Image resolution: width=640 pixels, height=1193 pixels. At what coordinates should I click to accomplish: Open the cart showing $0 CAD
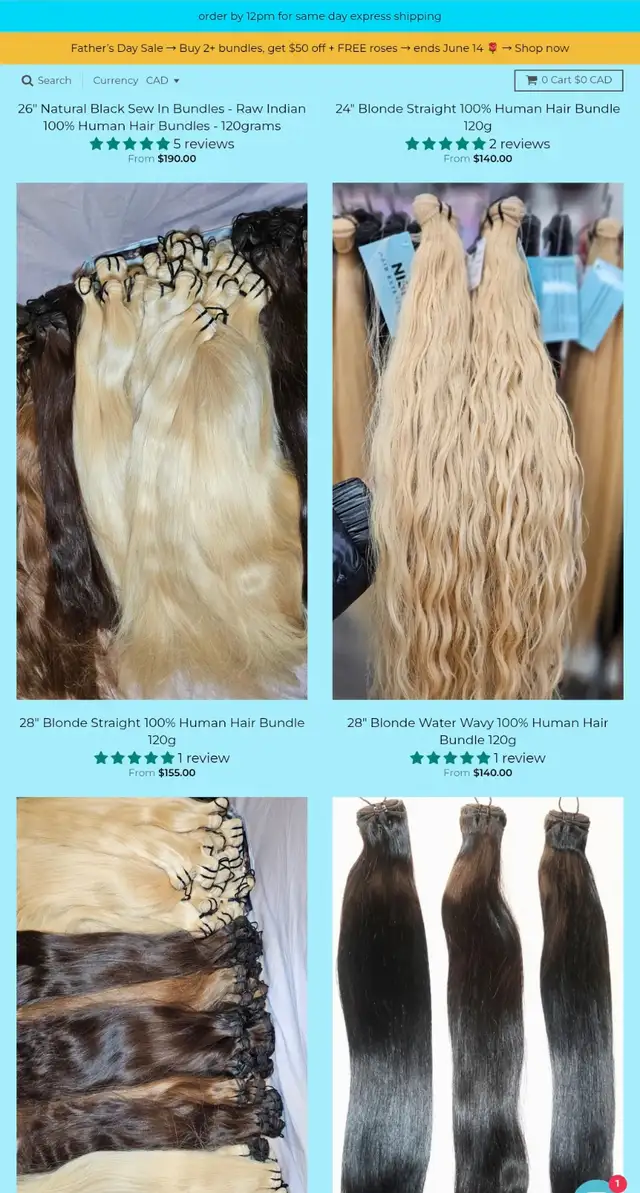[x=568, y=80]
